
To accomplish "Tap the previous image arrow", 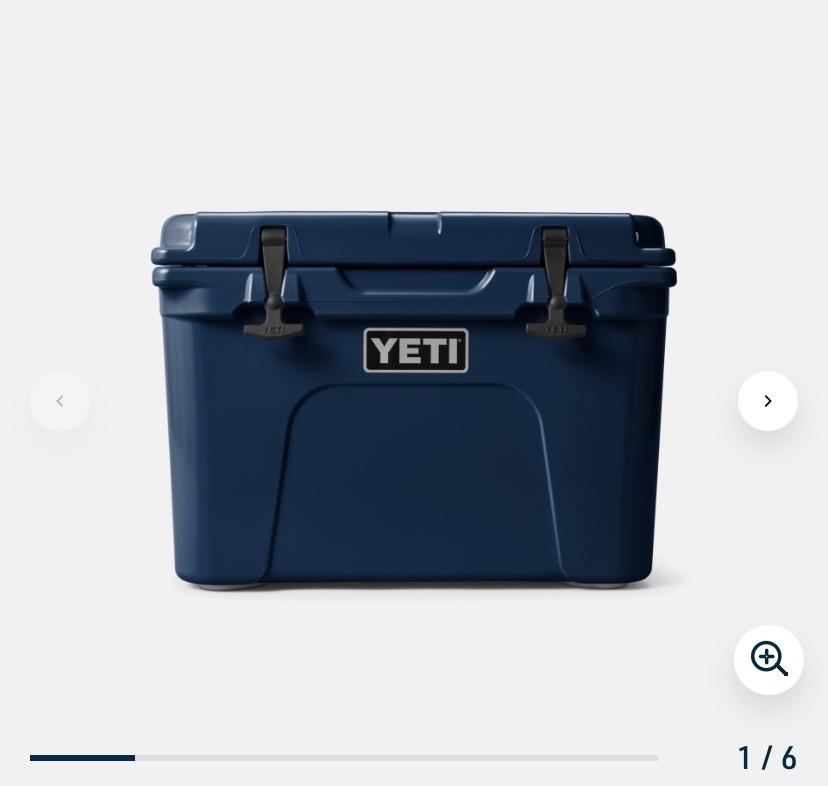I will [60, 401].
